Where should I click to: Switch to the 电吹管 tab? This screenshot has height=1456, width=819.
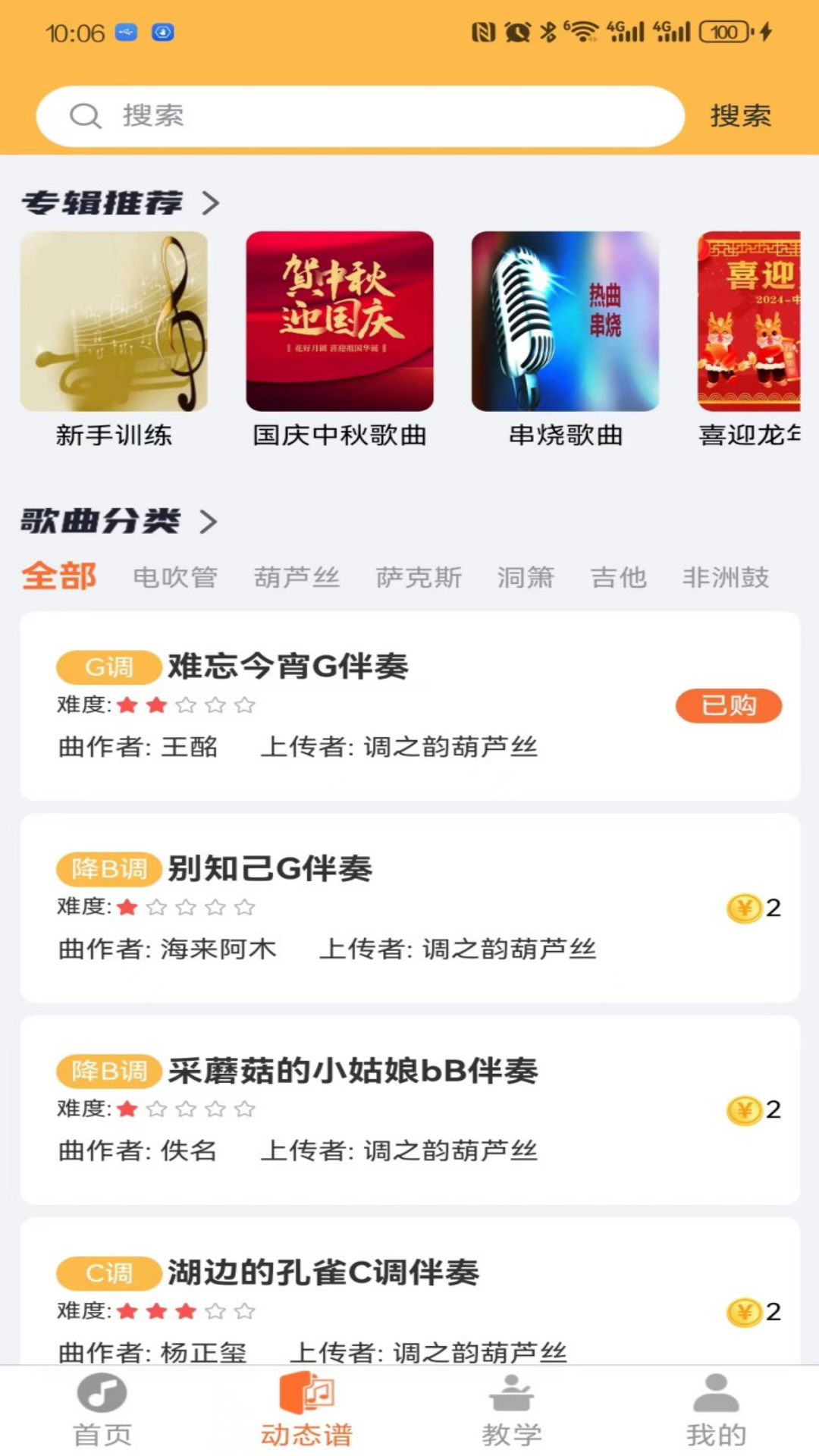click(x=176, y=577)
